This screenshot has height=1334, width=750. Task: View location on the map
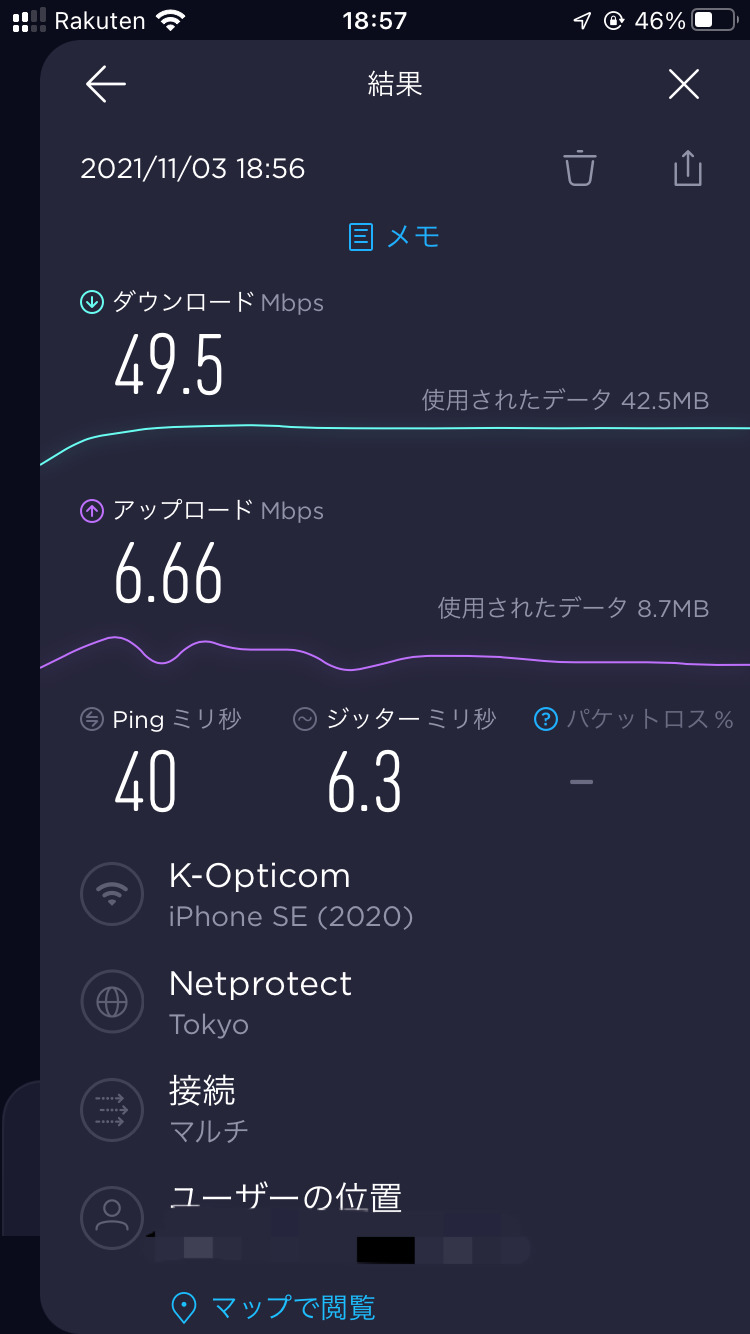pos(274,1306)
